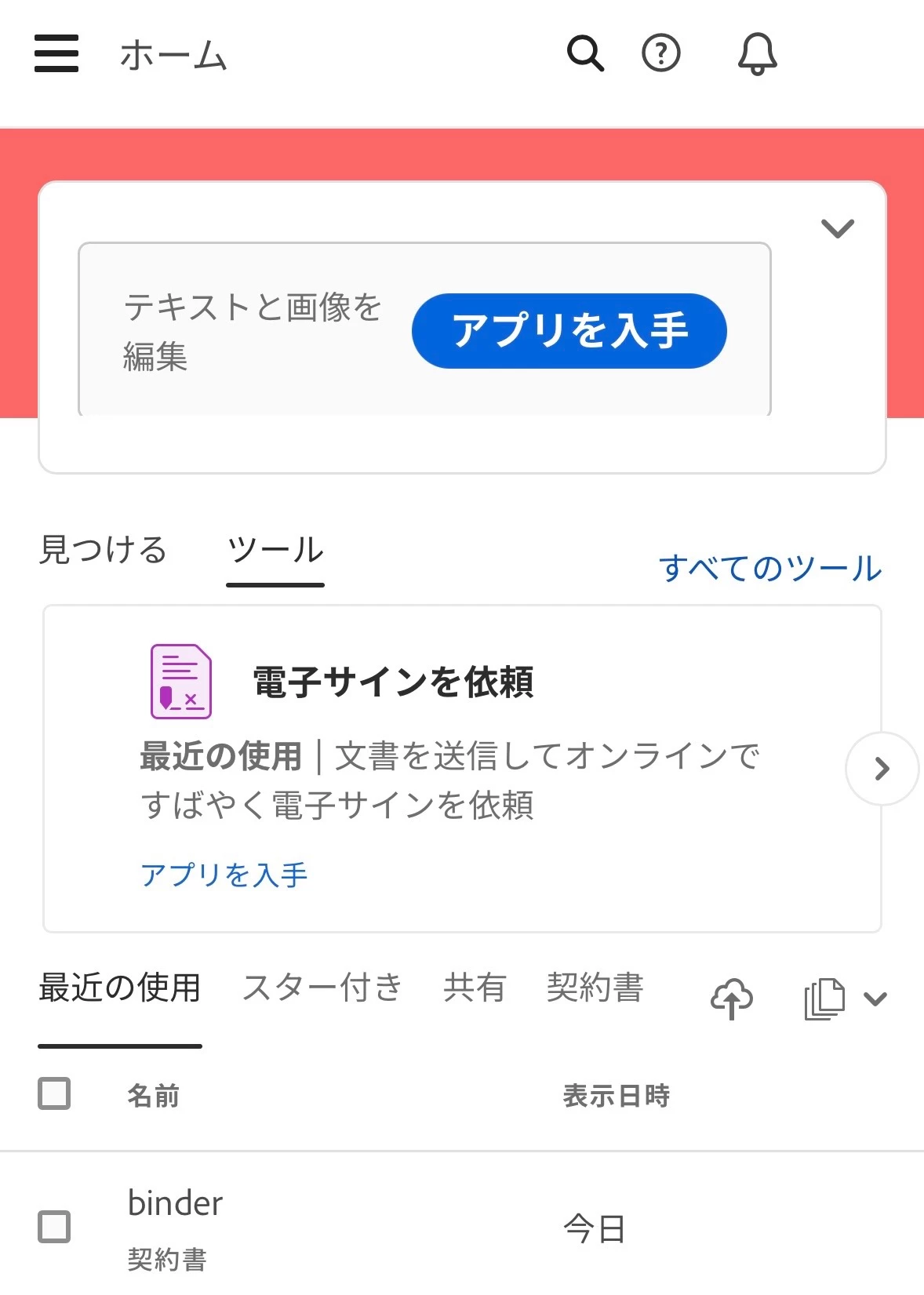Check the select-all box next to 名前
The height and width of the screenshot is (1295, 924).
54,1093
